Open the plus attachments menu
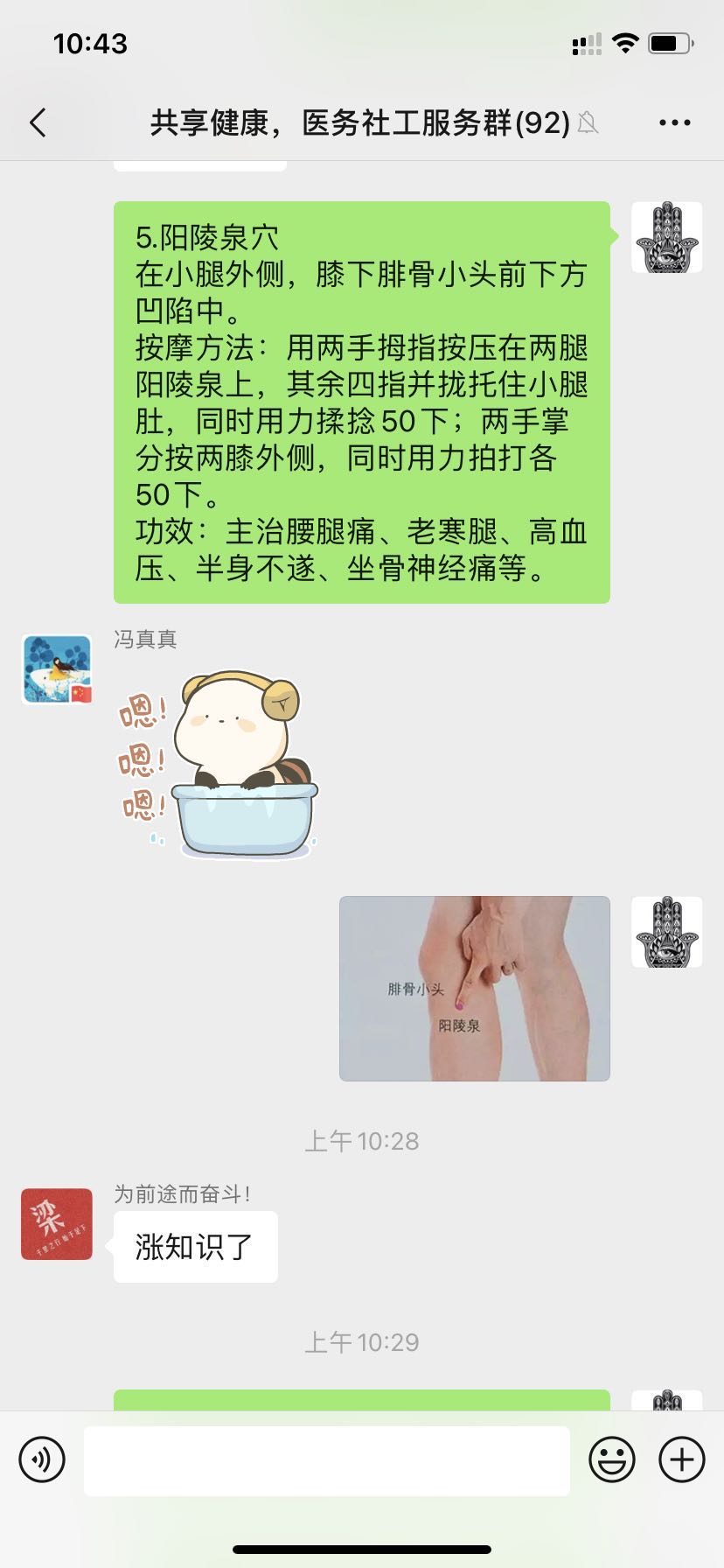Screen dimensions: 724x1568 tap(681, 1459)
